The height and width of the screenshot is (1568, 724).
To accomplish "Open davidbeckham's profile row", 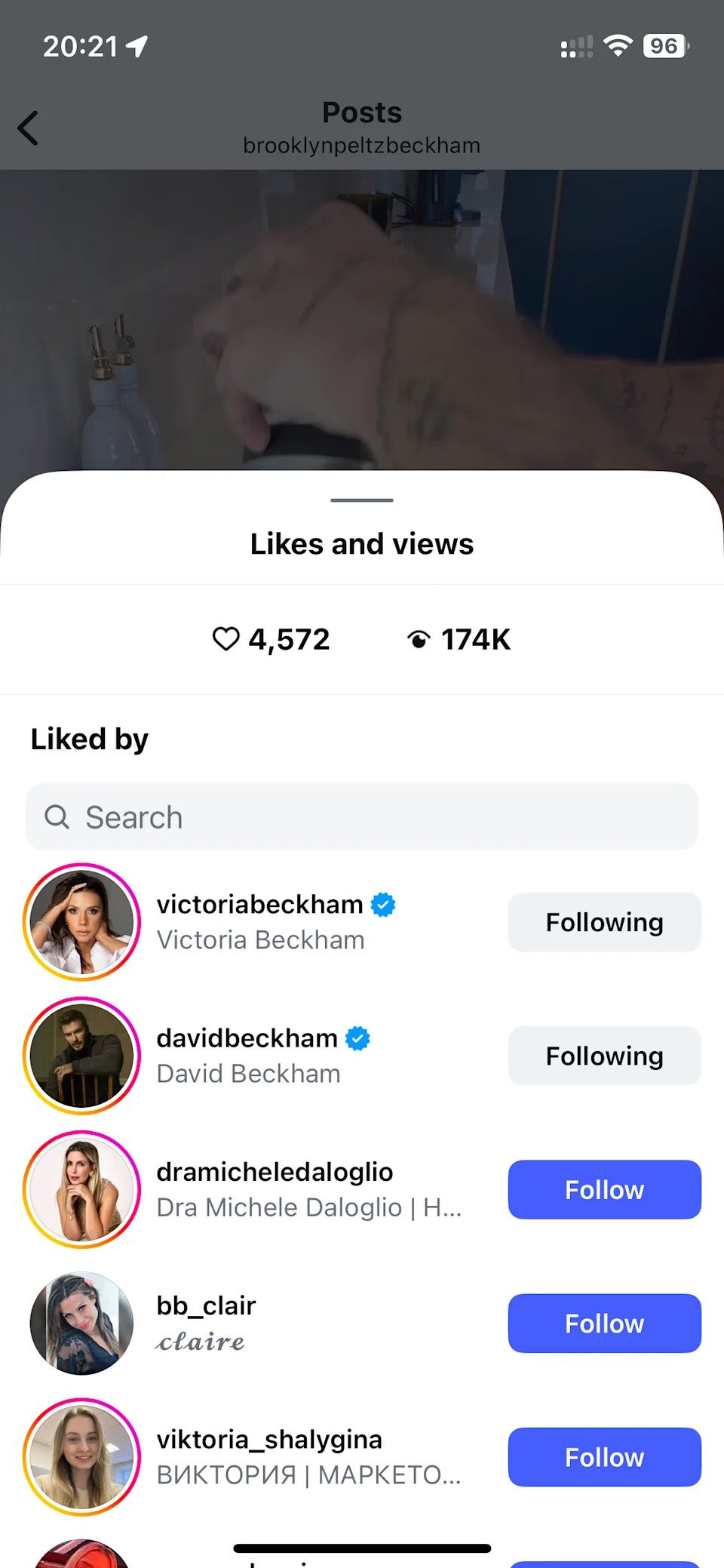I will click(248, 1055).
